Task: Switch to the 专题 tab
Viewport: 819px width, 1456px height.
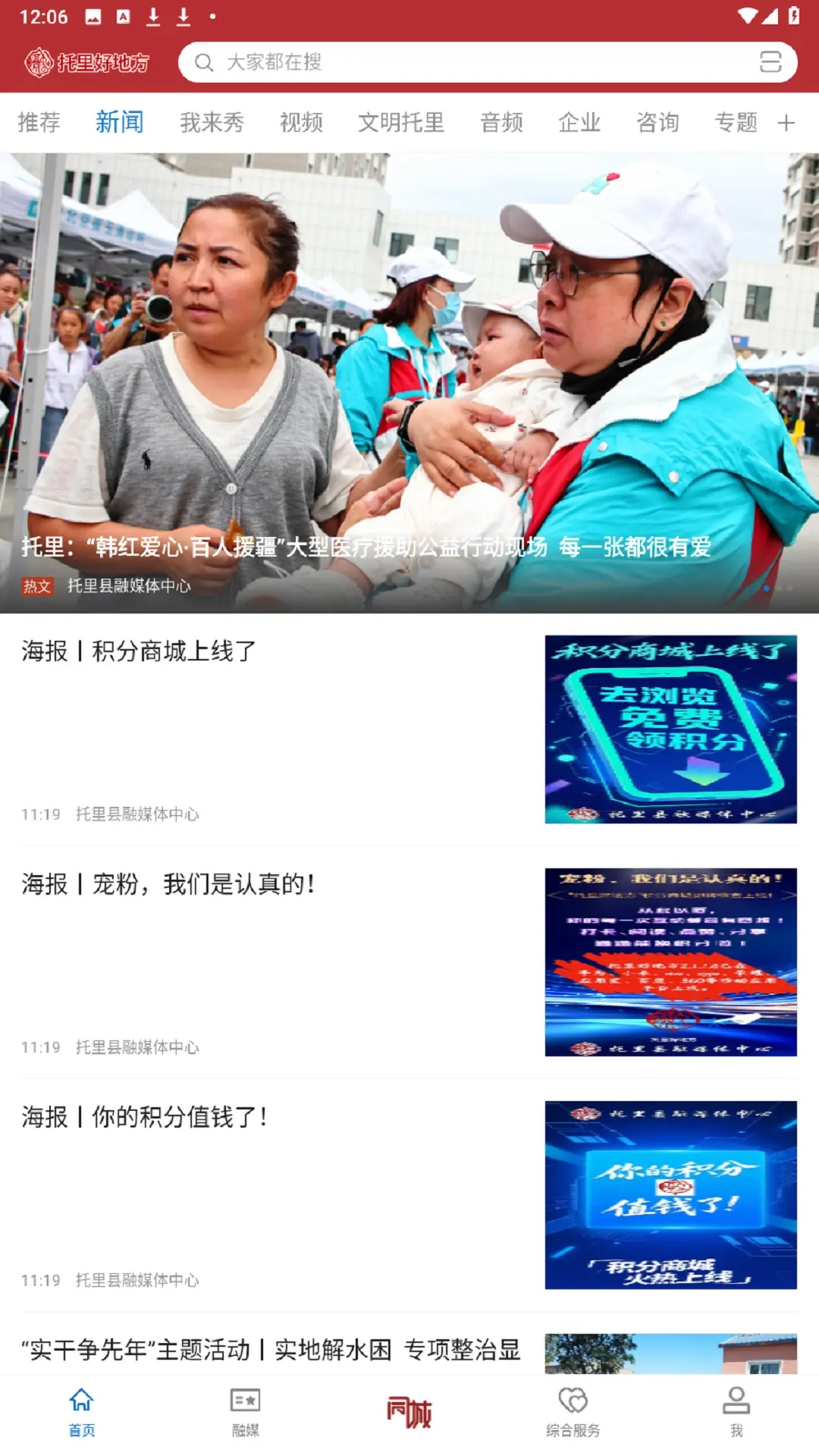Action: [736, 122]
